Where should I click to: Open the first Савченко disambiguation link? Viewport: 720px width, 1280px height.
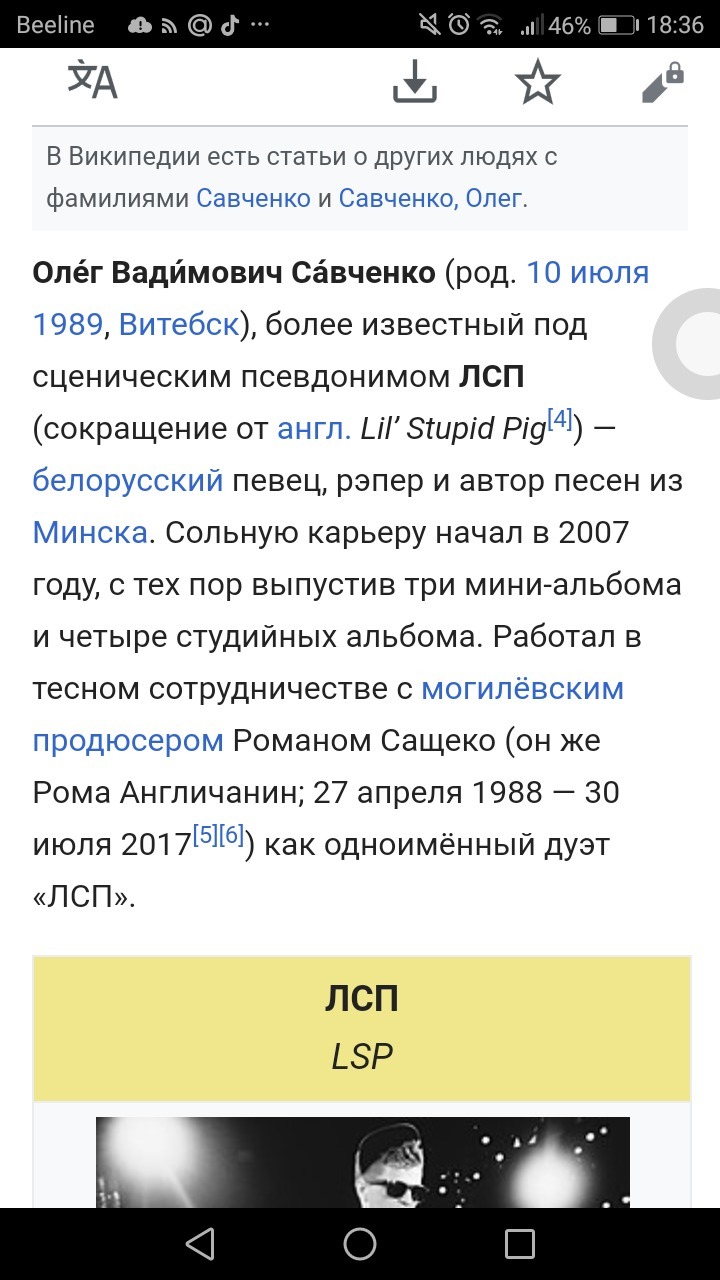[253, 198]
